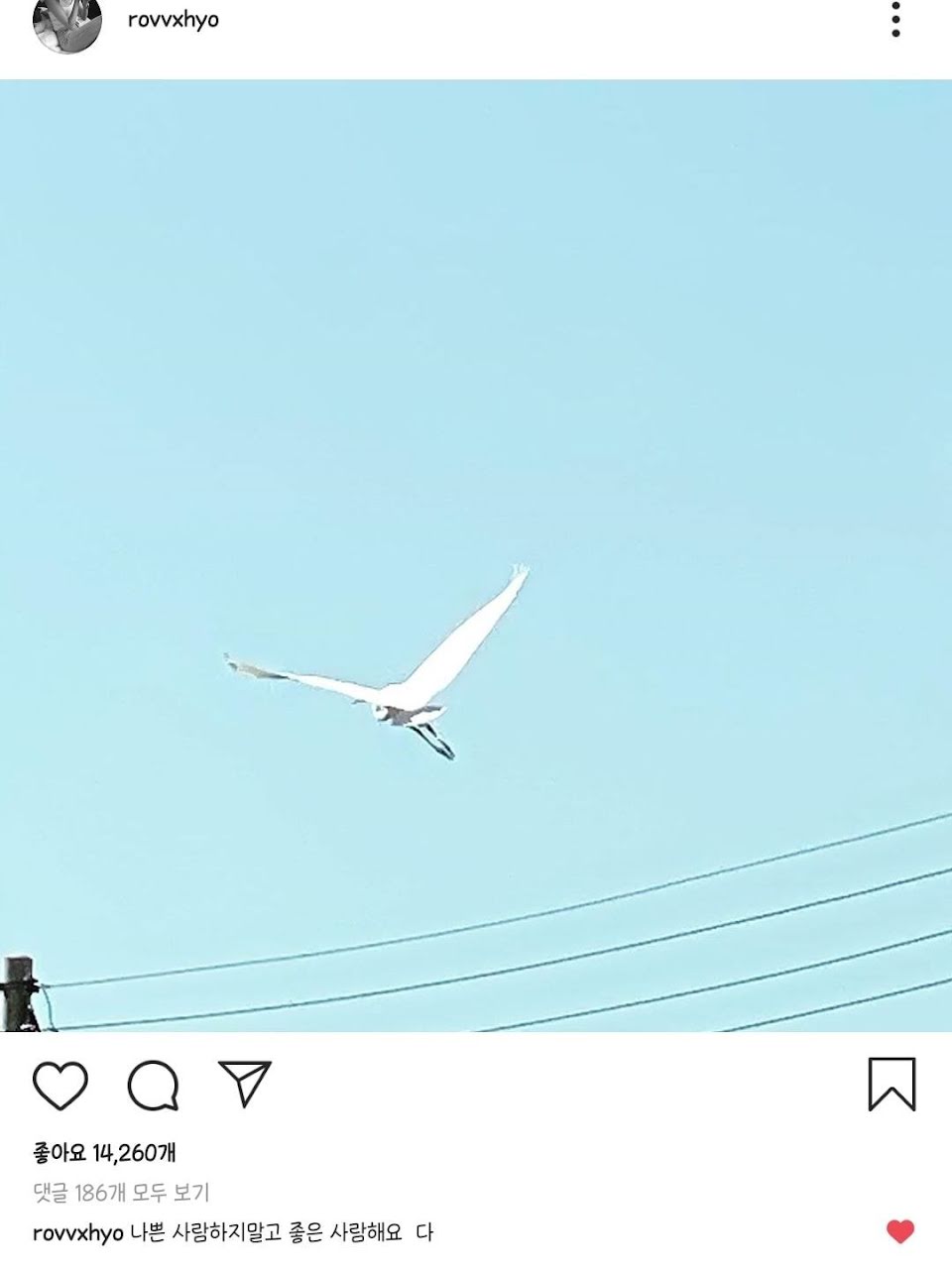Screen dimensions: 952x1271
Task: Bookmark this post
Action: pyautogui.click(x=892, y=1084)
